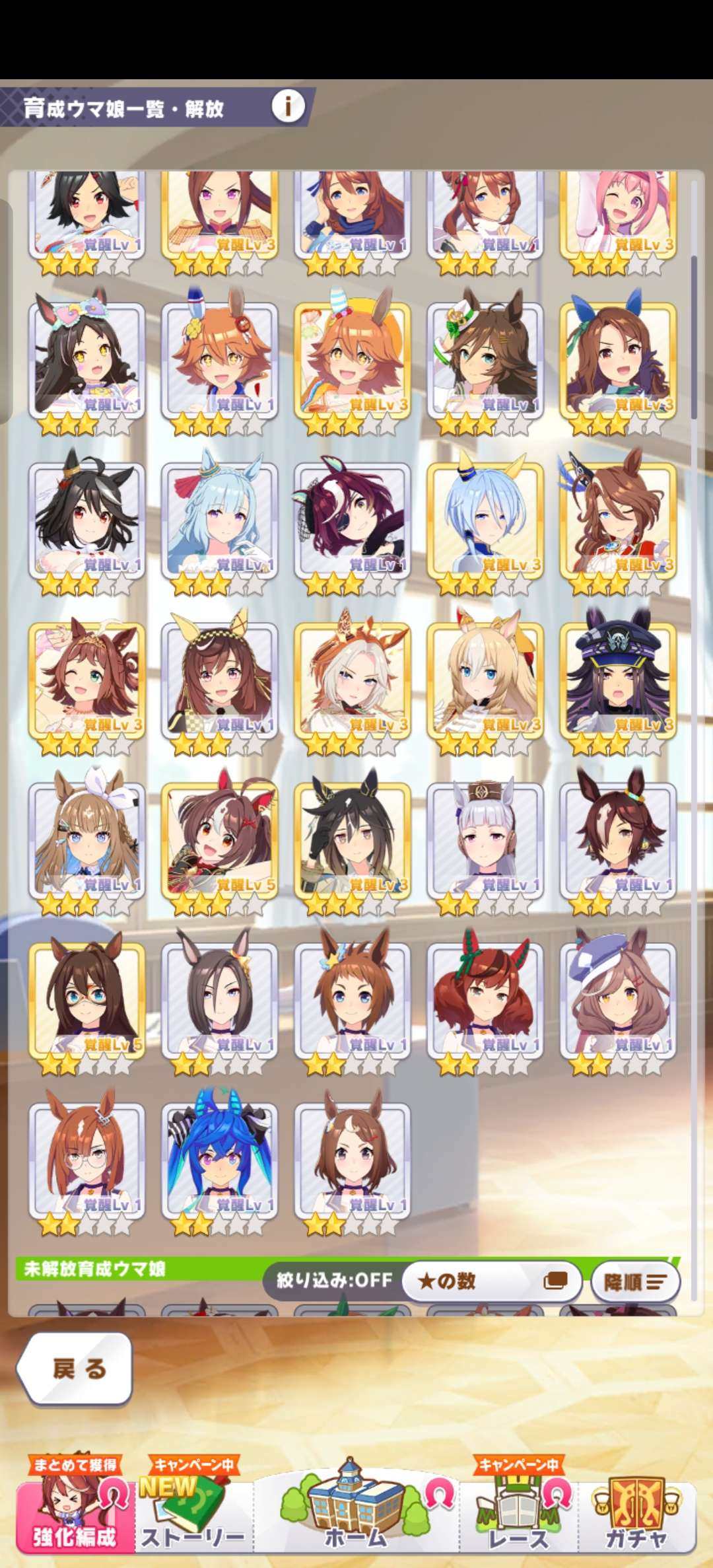Viewport: 713px width, 1568px height.
Task: Select the character with a large white bow
Action: 86,839
